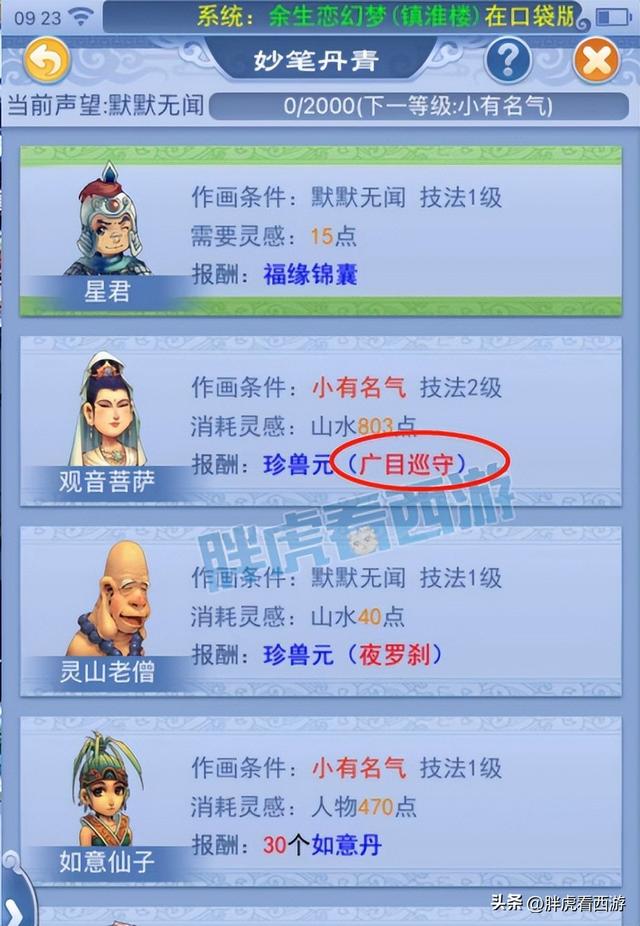Viewport: 640px width, 926px height.
Task: Select the 如意仙子 painting card
Action: 320,803
